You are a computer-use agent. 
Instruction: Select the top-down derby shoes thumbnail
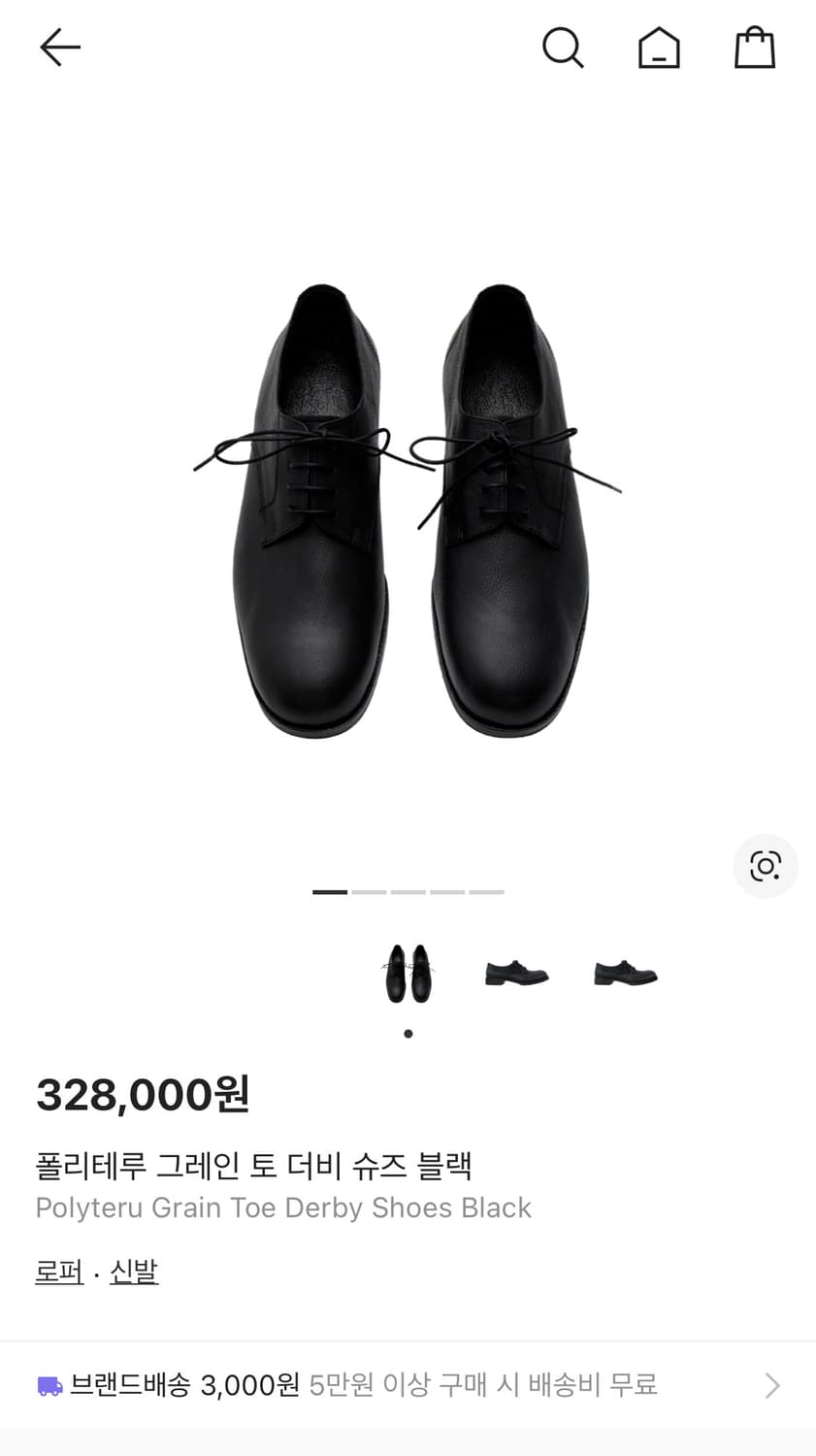click(x=408, y=971)
